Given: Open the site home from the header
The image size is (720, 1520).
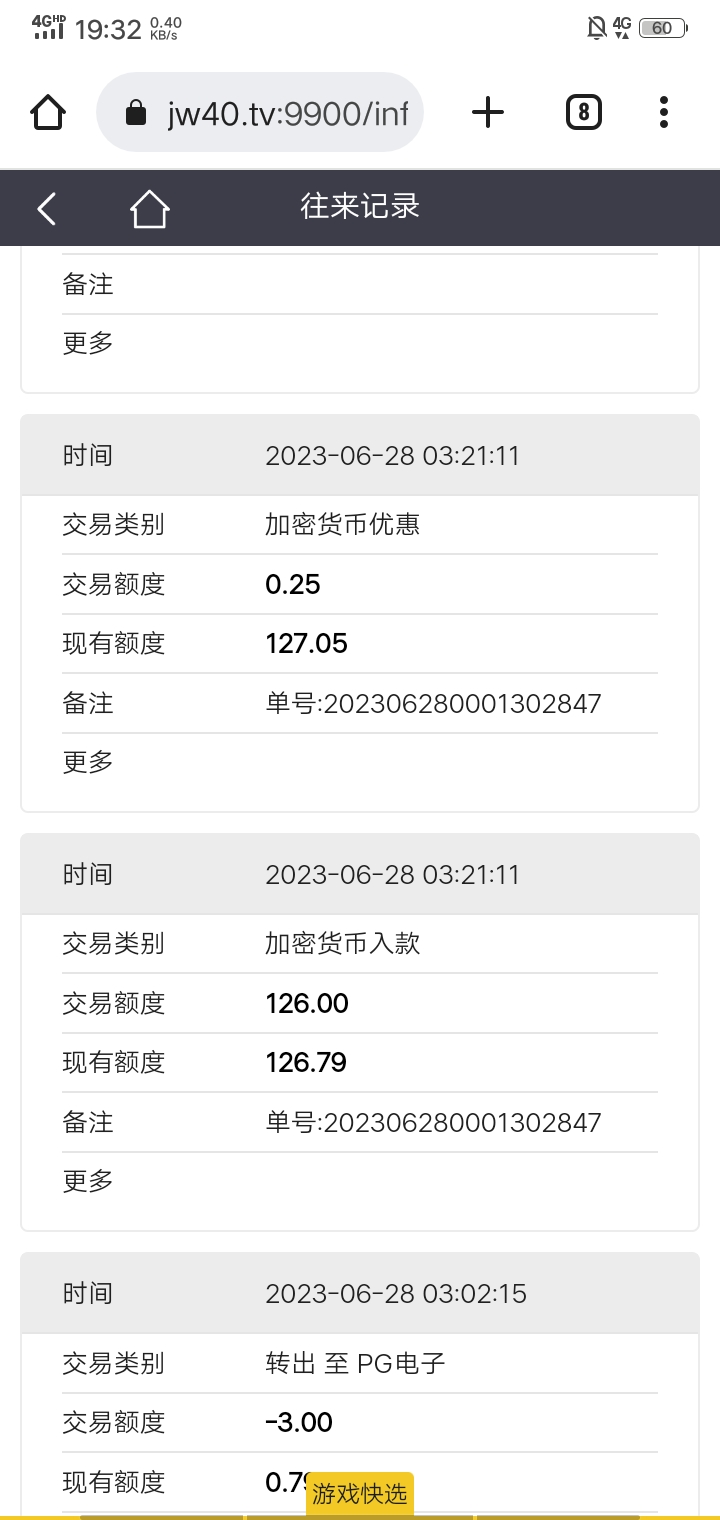Looking at the screenshot, I should coord(149,209).
